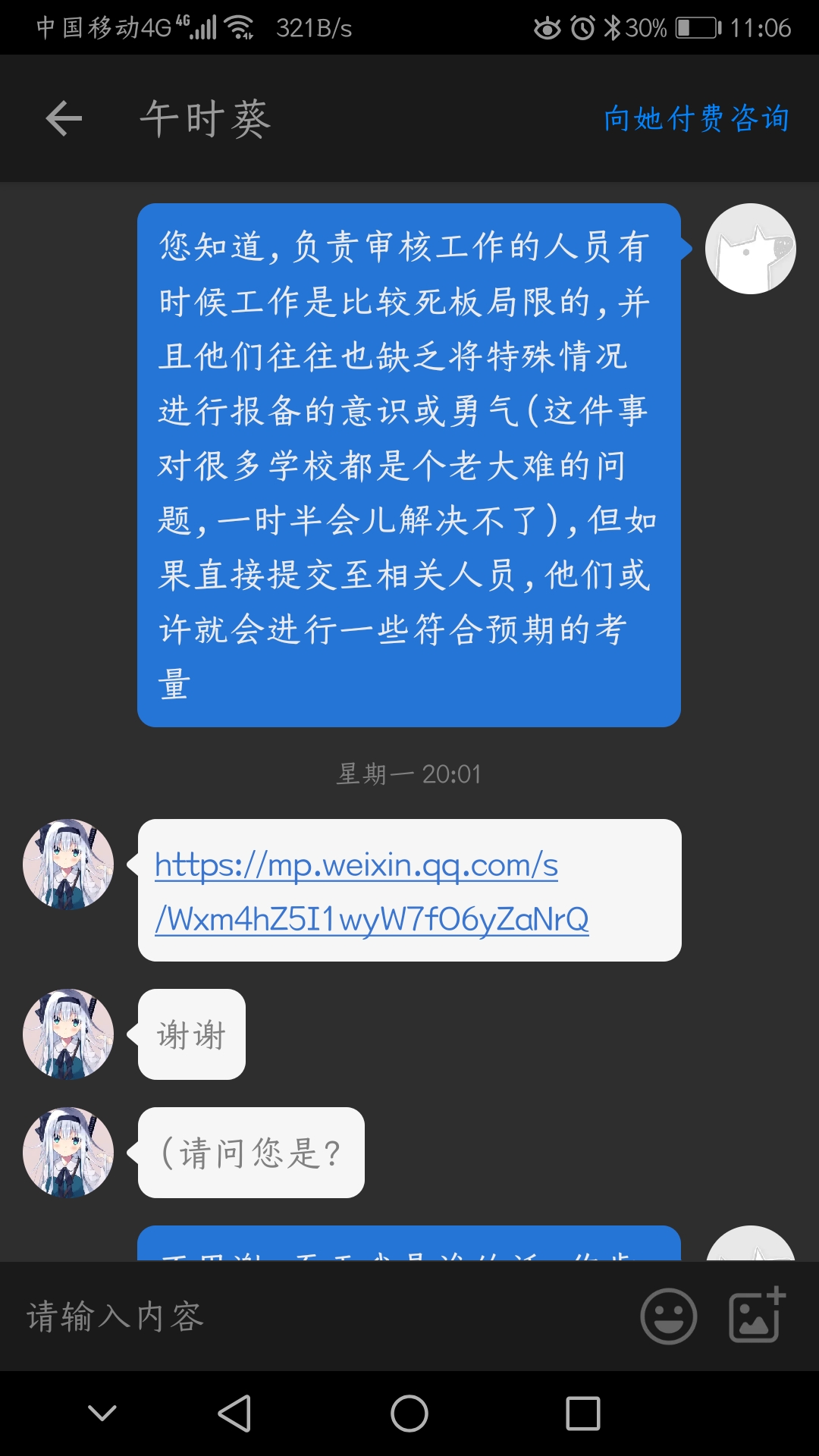Open the emoji picker
This screenshot has height=1456, width=819.
[668, 1316]
